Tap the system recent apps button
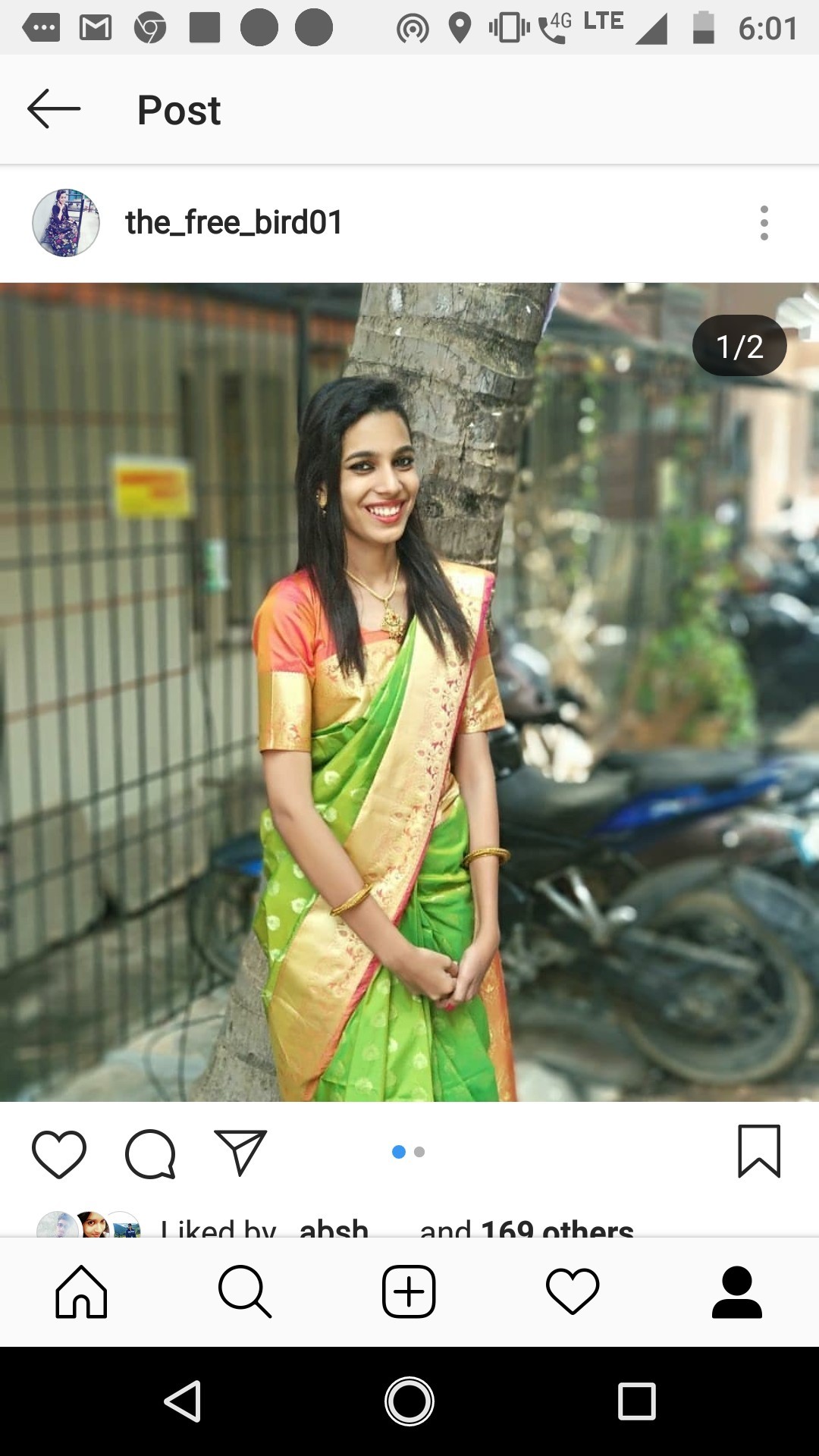This screenshot has height=1456, width=819. pyautogui.click(x=636, y=1401)
